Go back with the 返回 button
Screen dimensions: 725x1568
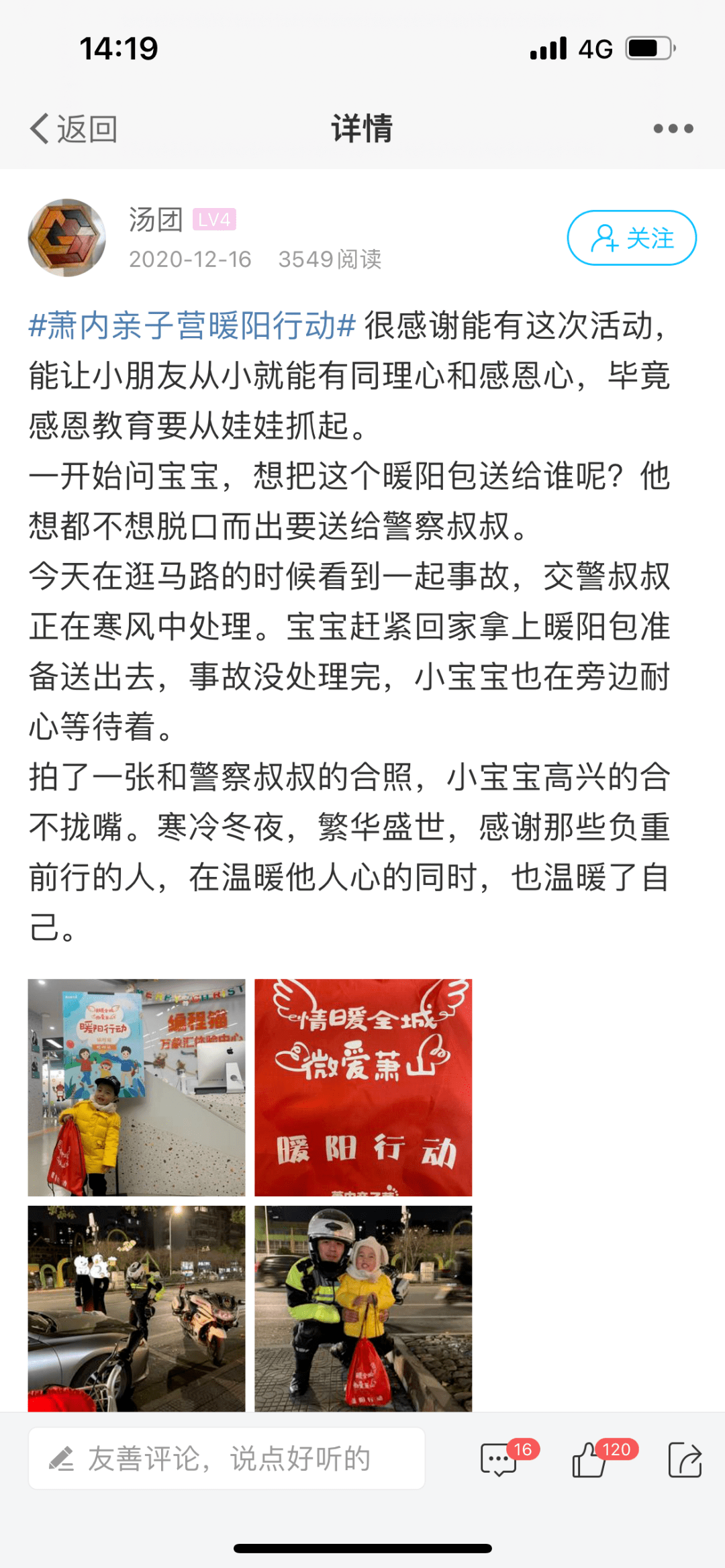pyautogui.click(x=74, y=128)
